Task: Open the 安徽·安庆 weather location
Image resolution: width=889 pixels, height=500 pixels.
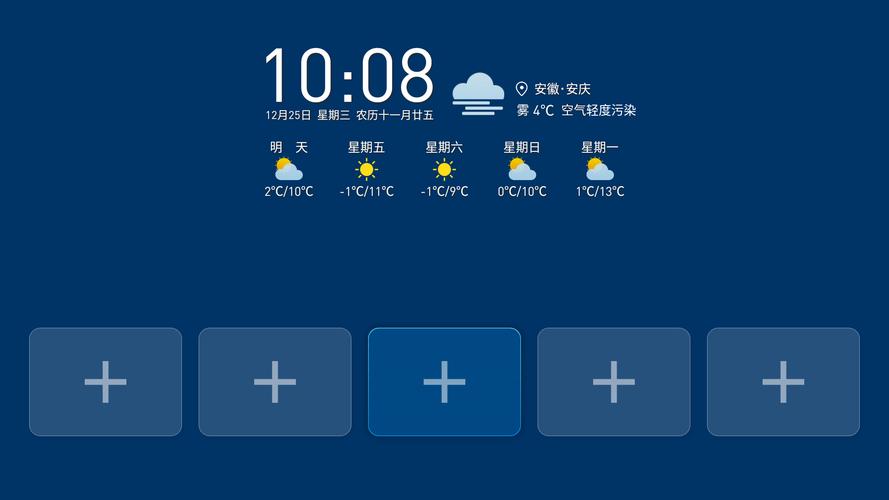Action: (x=561, y=89)
